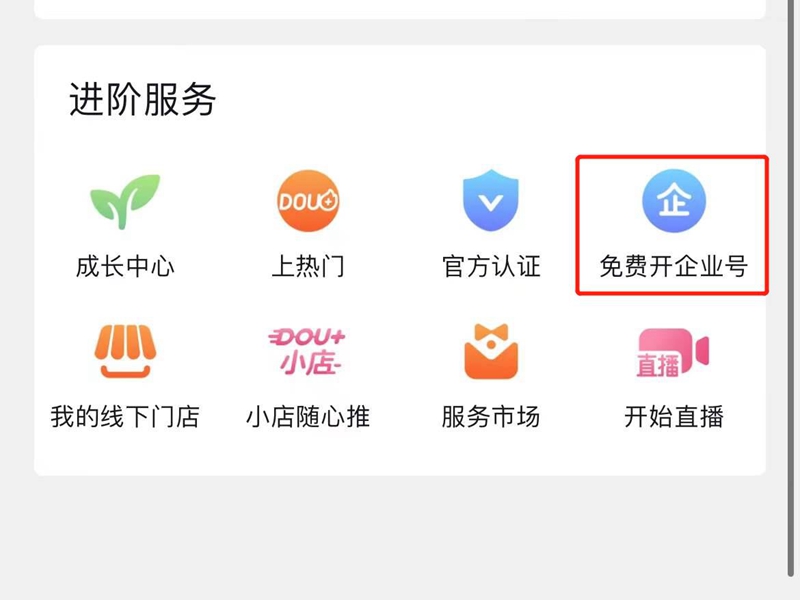Select 免费开企业号 enterprise account
The height and width of the screenshot is (600, 800).
tap(673, 203)
